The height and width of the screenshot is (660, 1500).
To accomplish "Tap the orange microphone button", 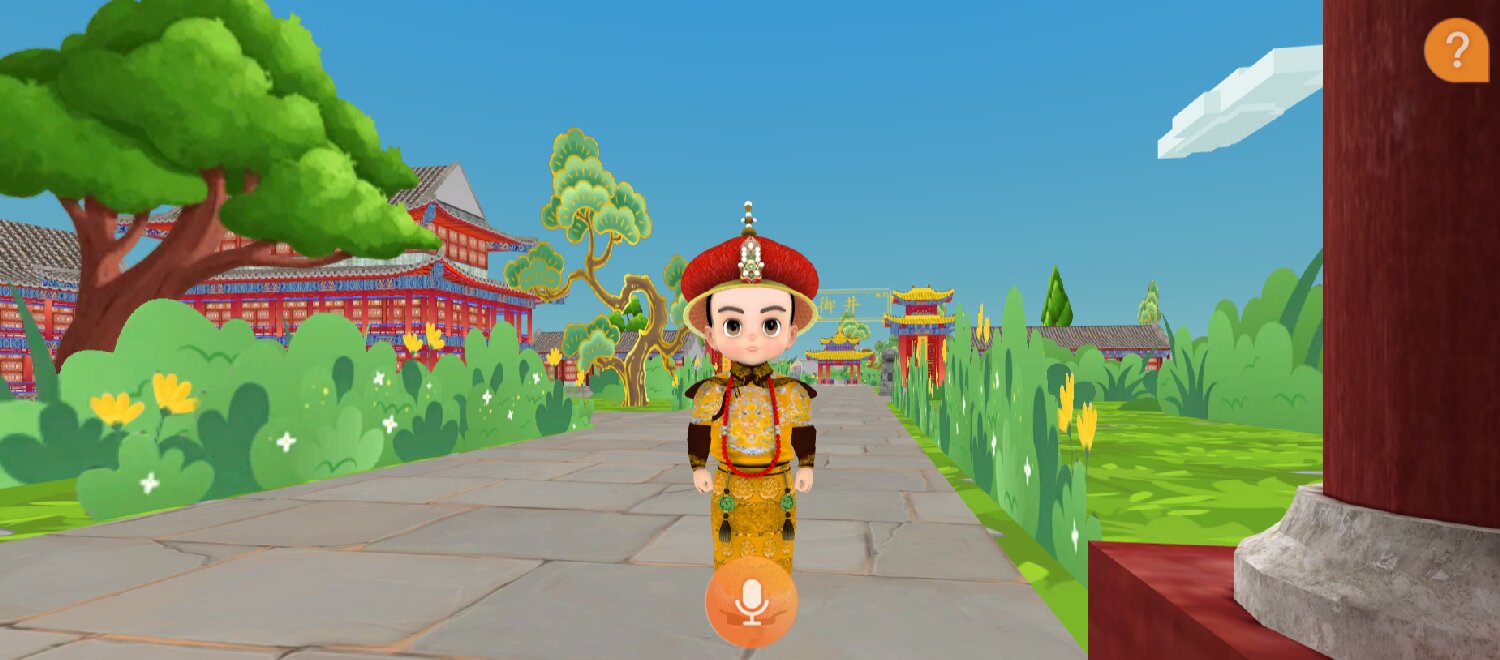I will pyautogui.click(x=751, y=602).
